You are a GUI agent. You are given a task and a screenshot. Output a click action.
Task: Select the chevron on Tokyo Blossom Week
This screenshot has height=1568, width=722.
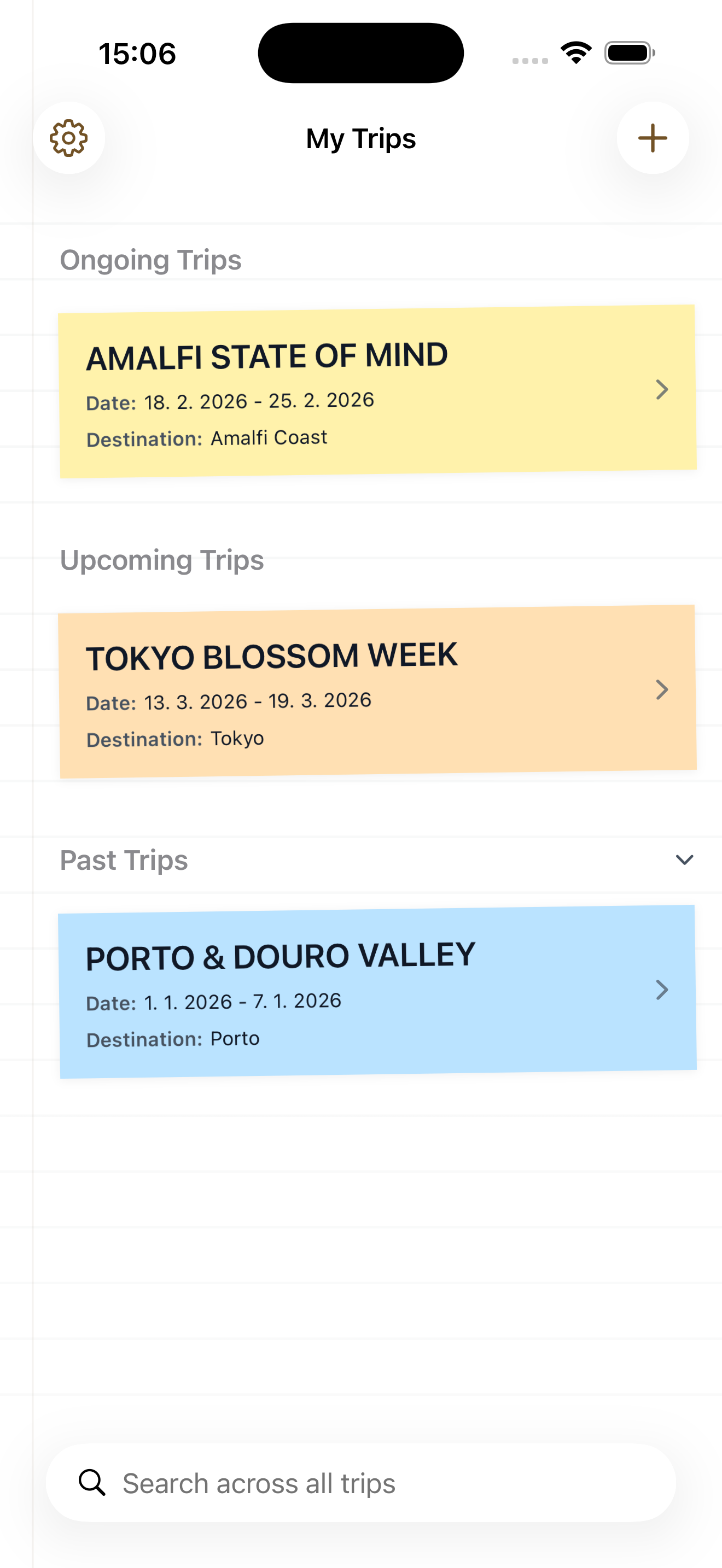tap(662, 689)
